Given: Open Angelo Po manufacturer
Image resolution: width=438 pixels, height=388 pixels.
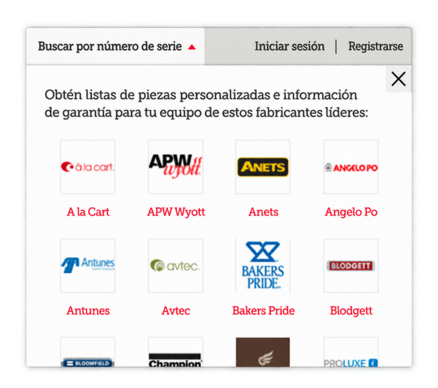Looking at the screenshot, I should 351,167.
